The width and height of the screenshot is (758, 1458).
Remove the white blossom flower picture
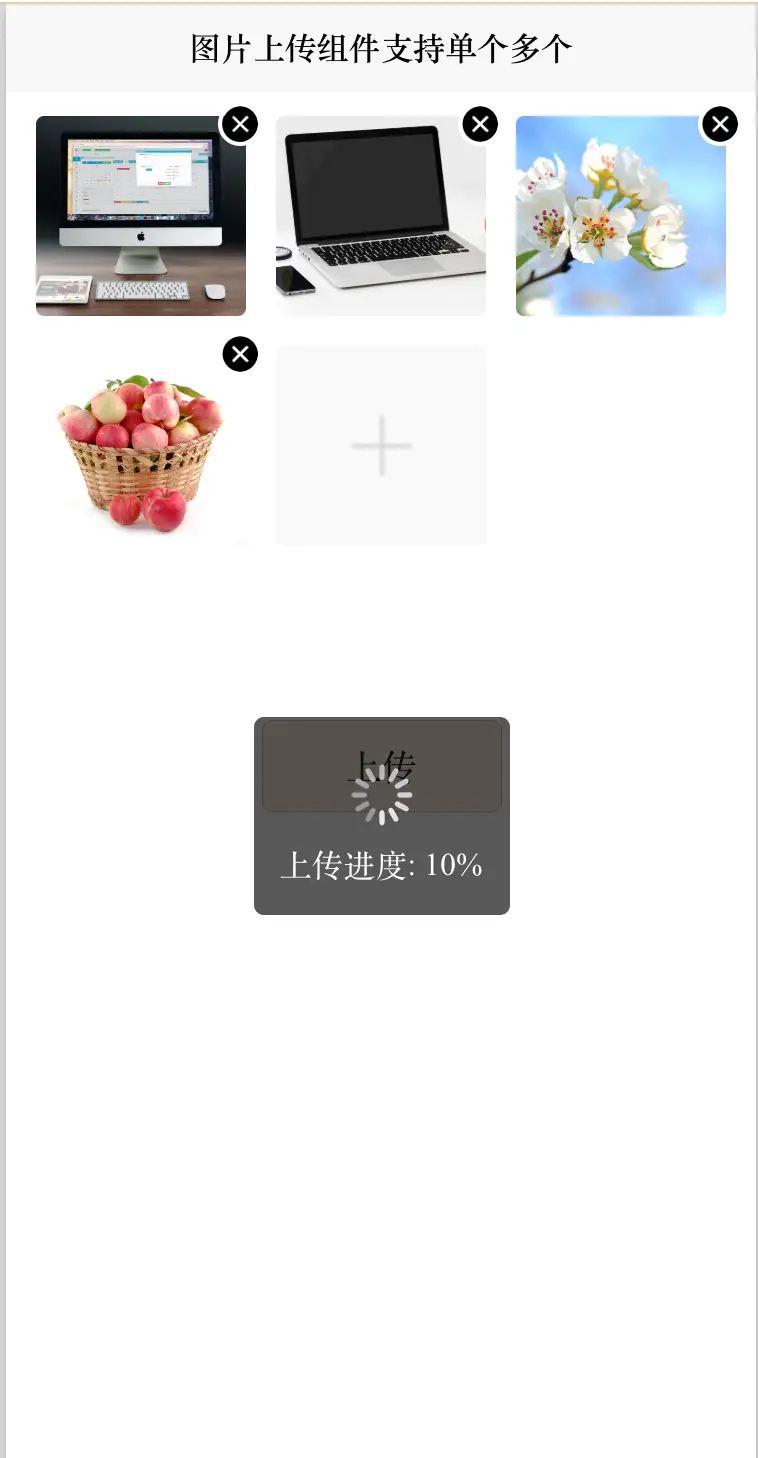[x=720, y=124]
